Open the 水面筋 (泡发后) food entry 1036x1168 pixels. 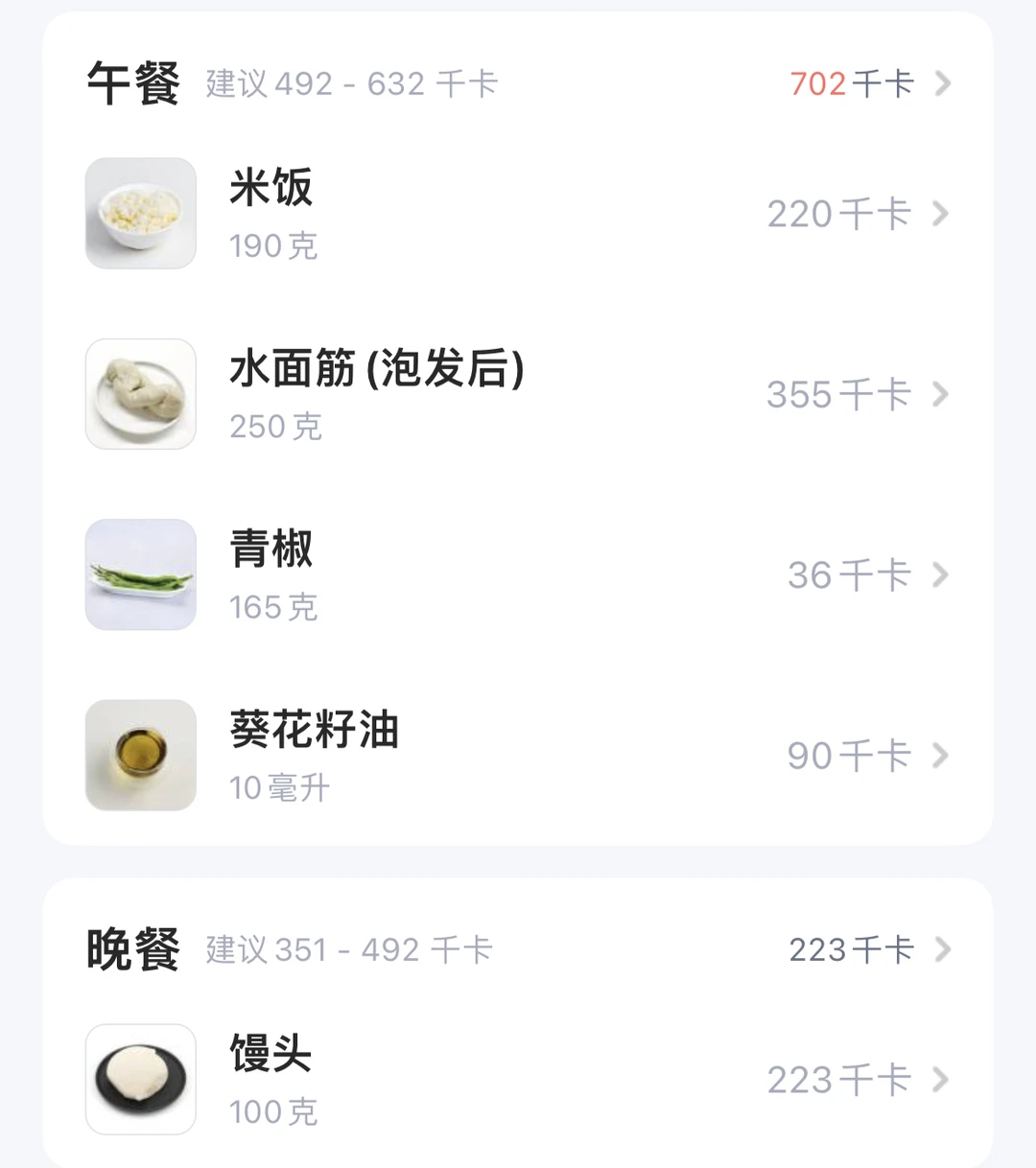[518, 394]
